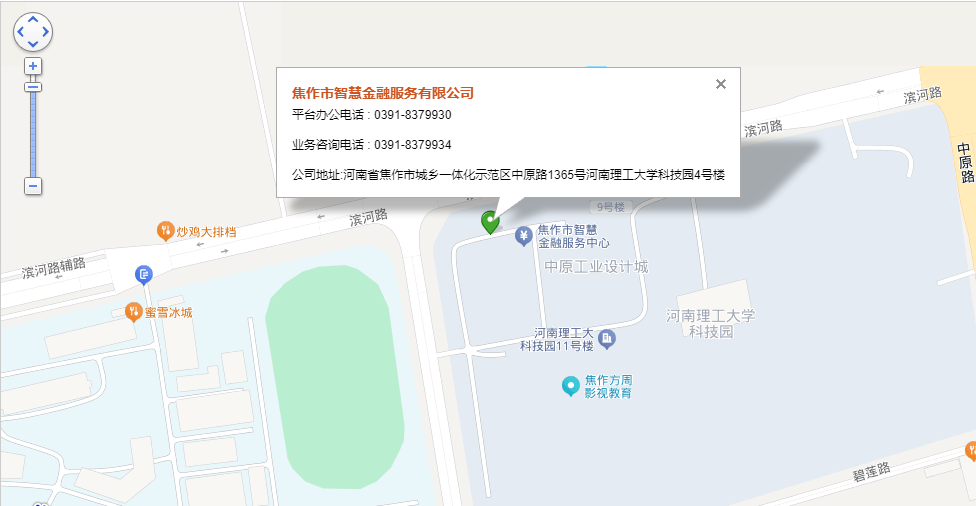Open the 河南理工大科技园11号楼 building marker
This screenshot has width=976, height=506.
(x=607, y=340)
